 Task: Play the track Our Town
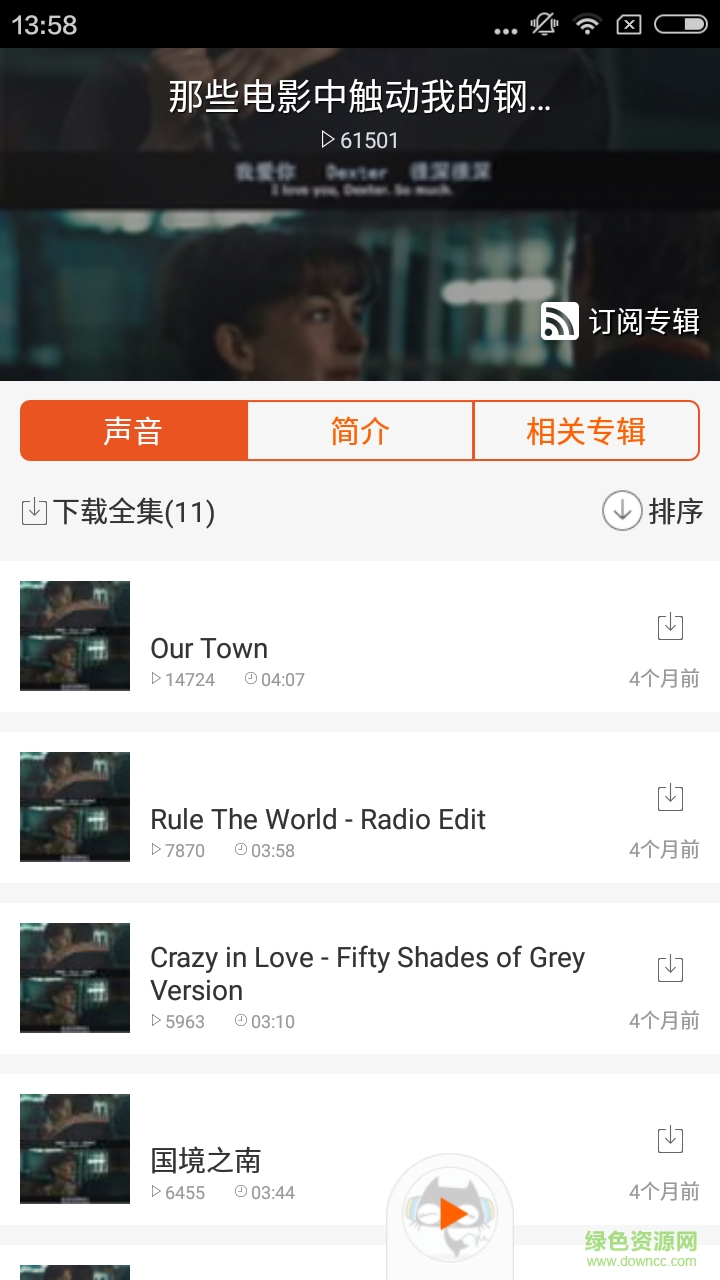209,648
